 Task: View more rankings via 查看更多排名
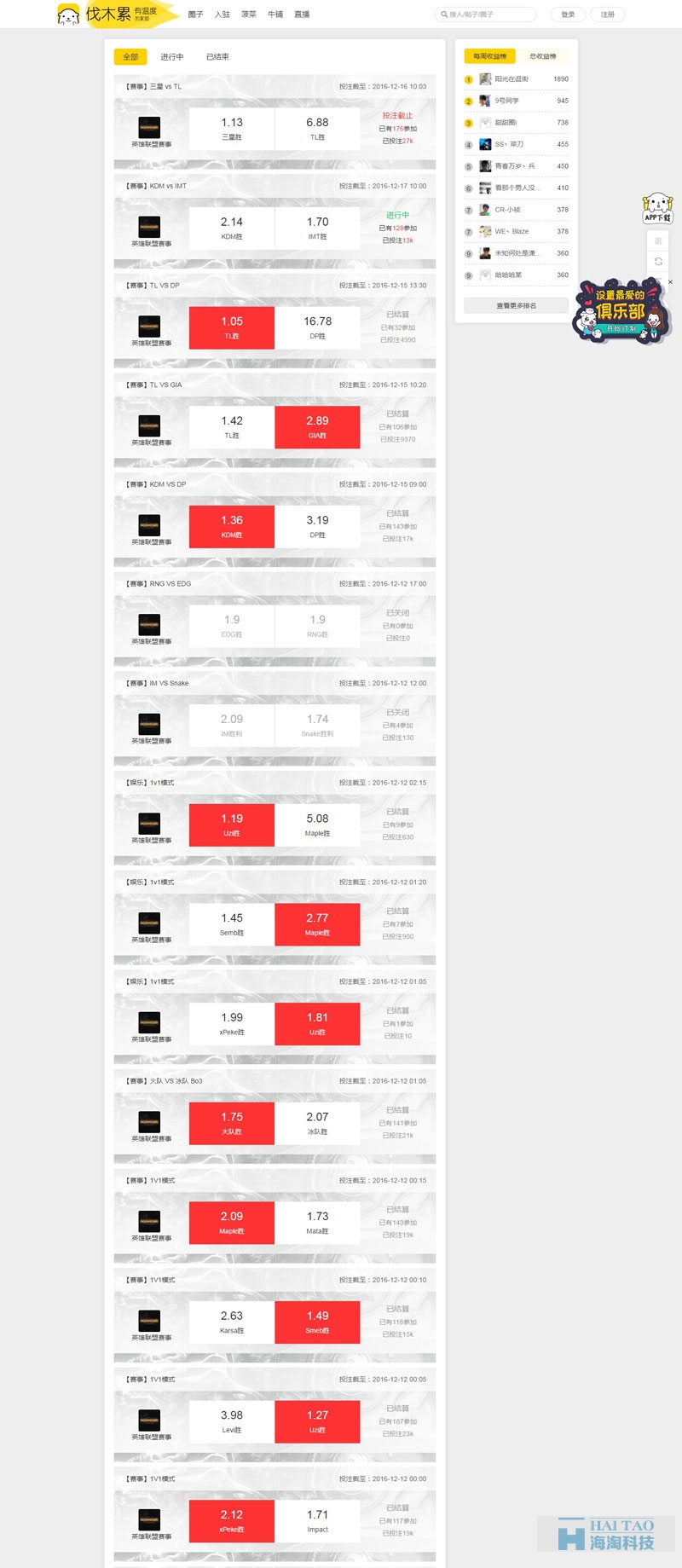click(516, 305)
